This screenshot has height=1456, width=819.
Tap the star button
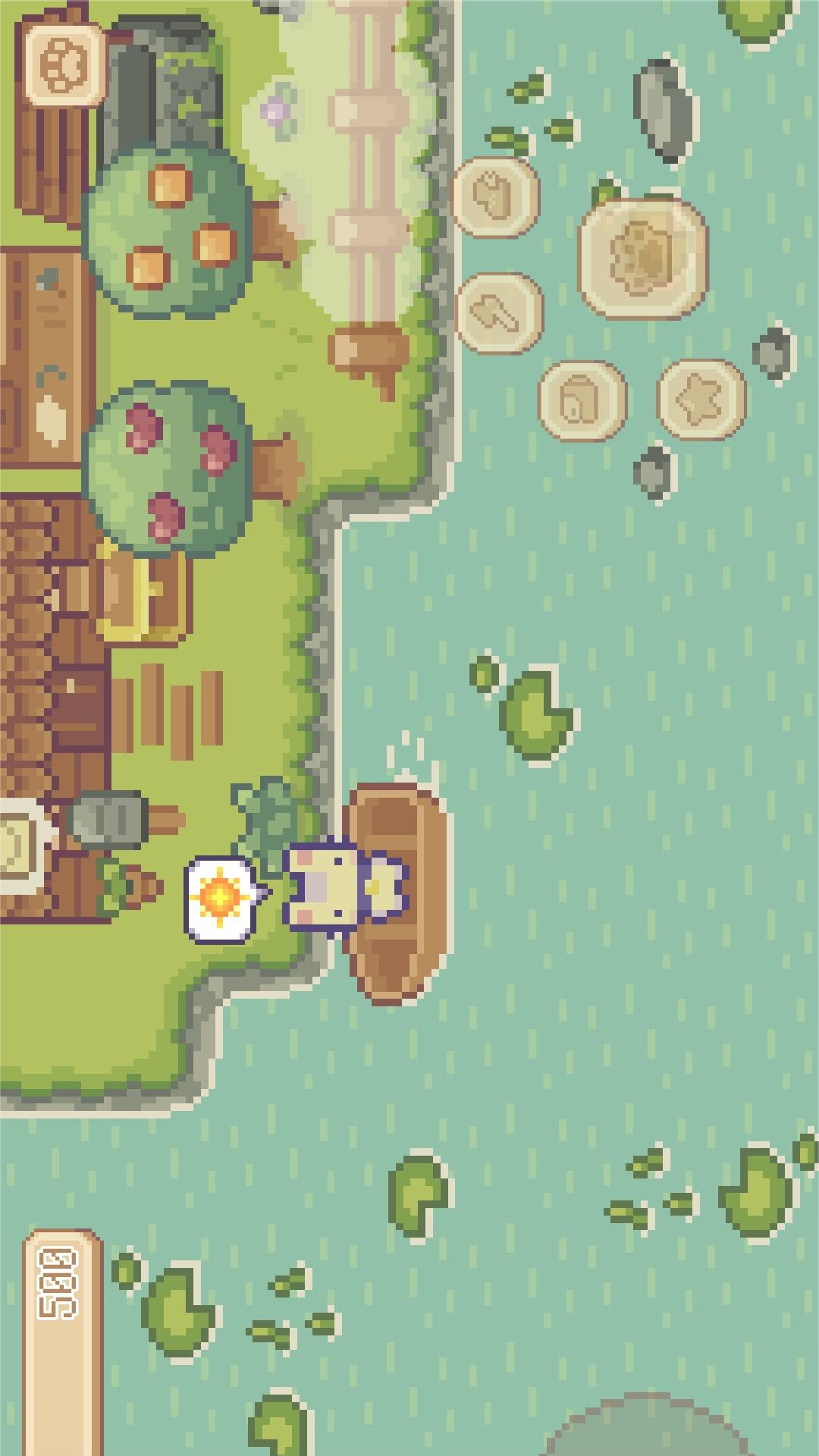701,399
